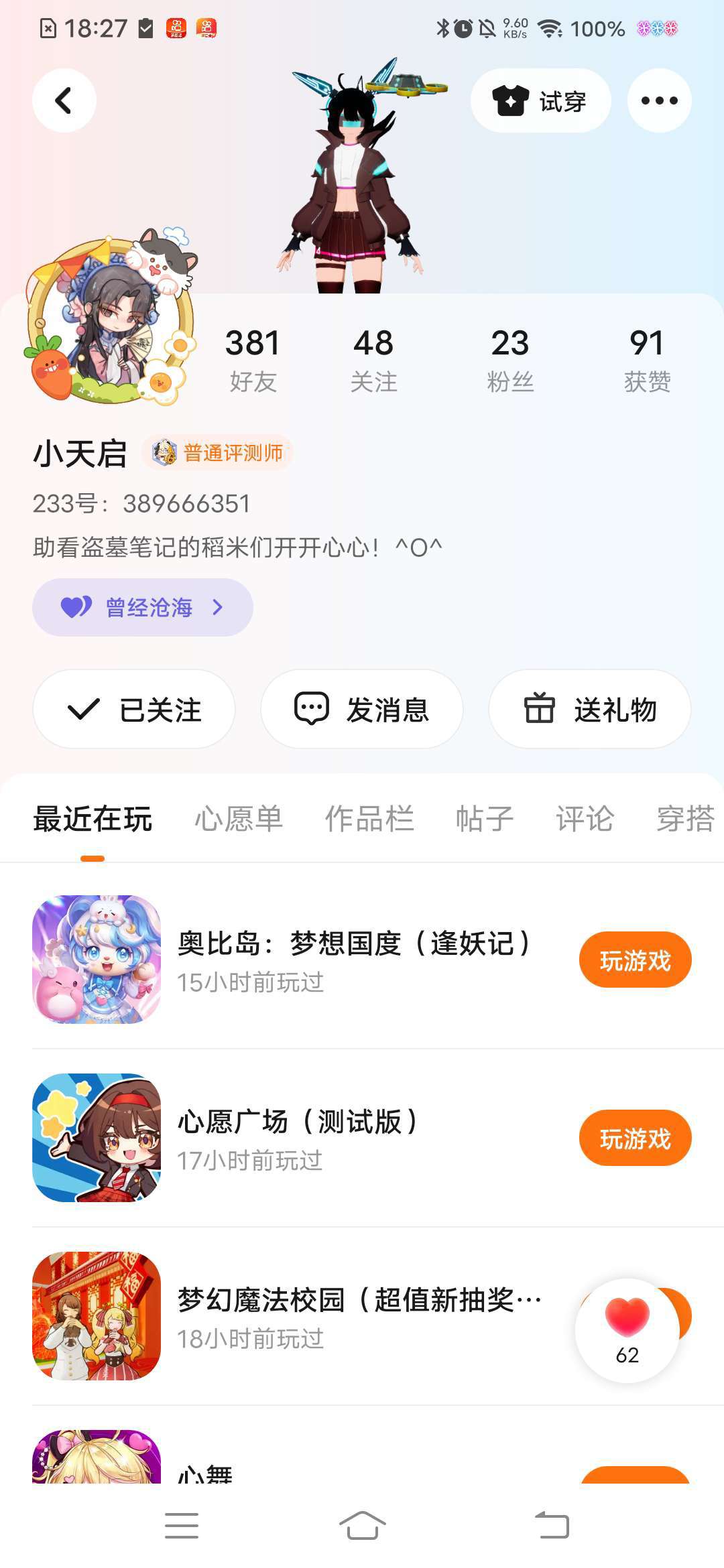View the 评论 tab
The height and width of the screenshot is (1568, 724).
(585, 819)
